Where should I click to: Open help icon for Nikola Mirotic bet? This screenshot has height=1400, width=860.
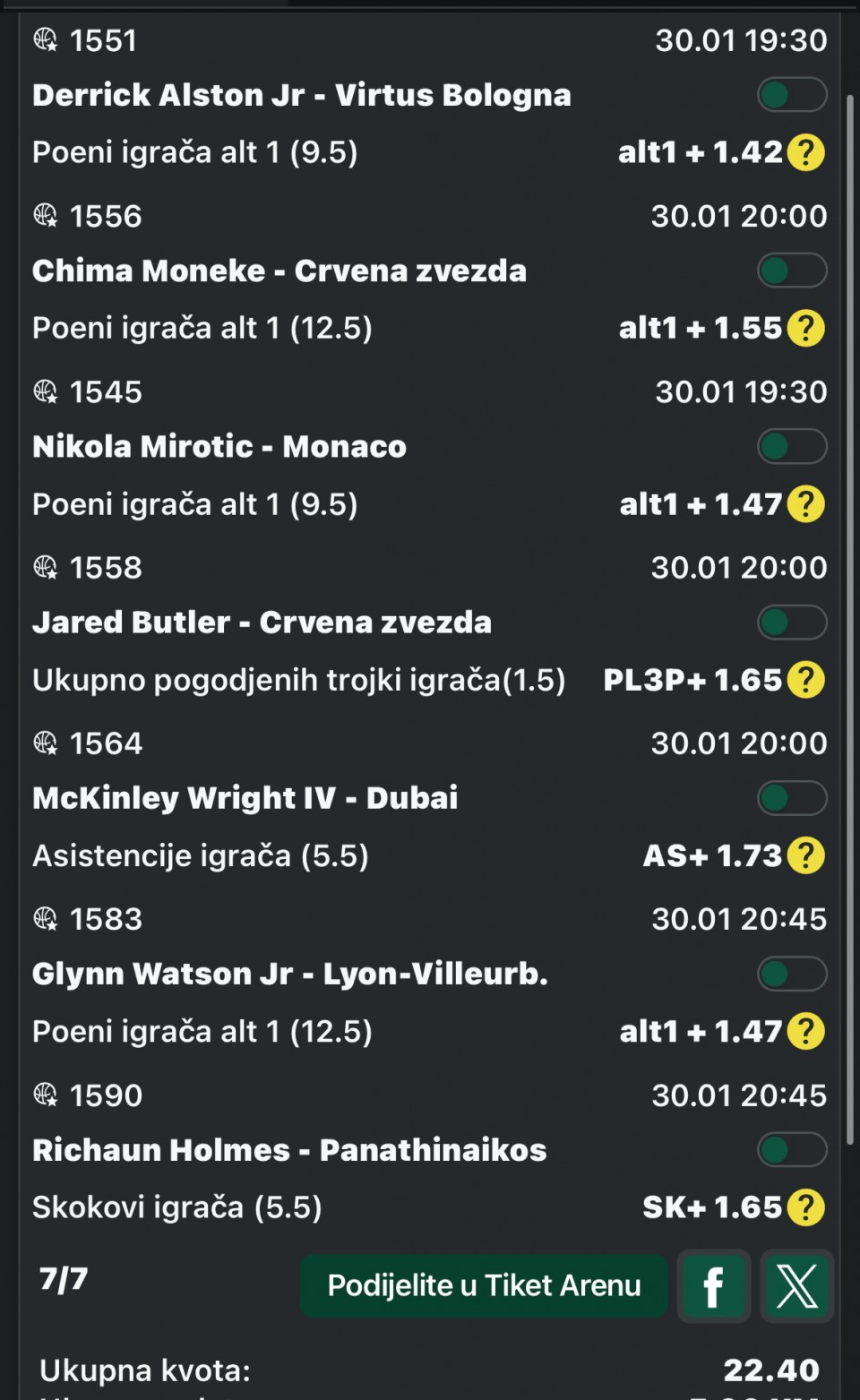coord(806,504)
